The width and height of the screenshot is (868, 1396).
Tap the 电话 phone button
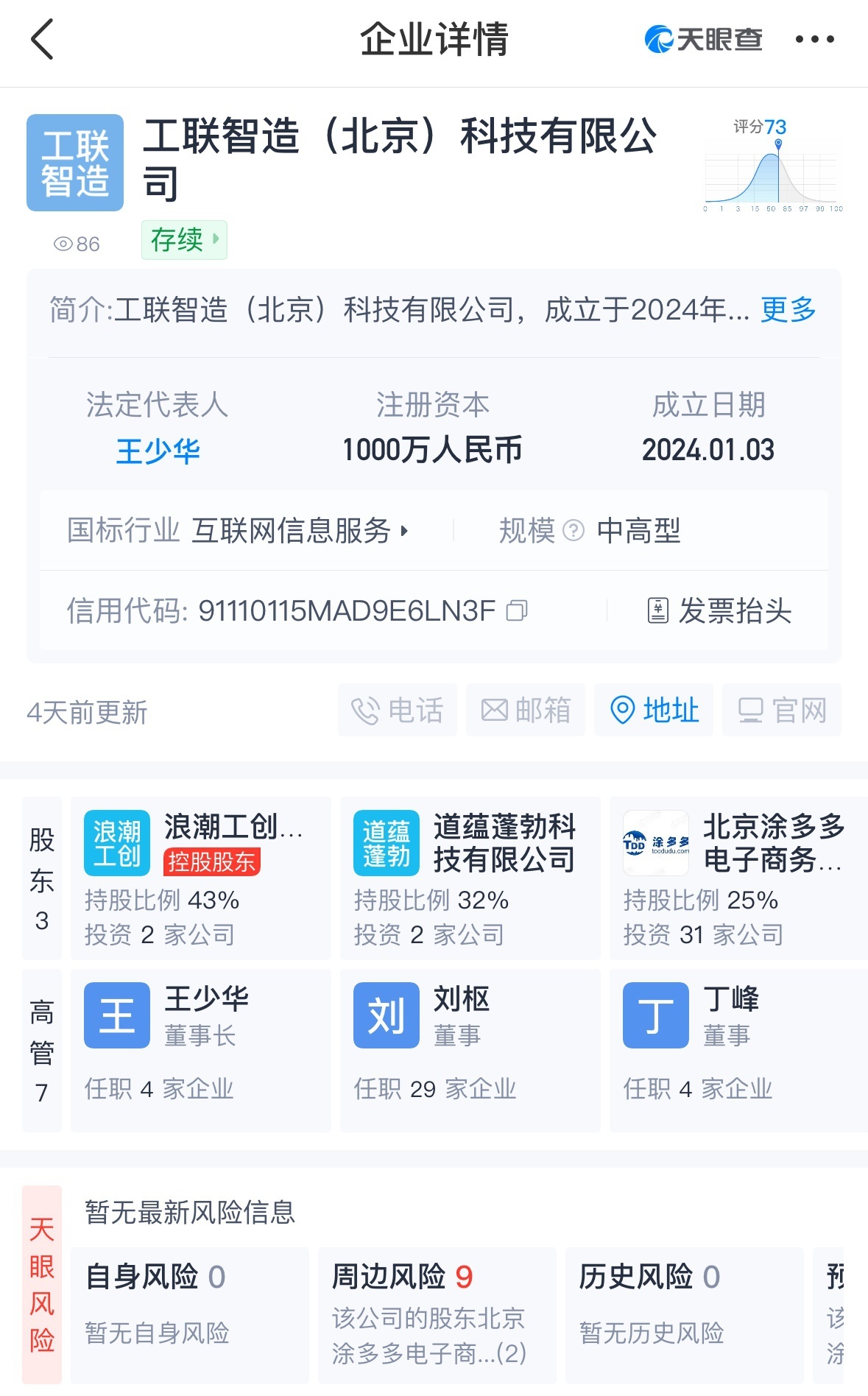point(398,710)
